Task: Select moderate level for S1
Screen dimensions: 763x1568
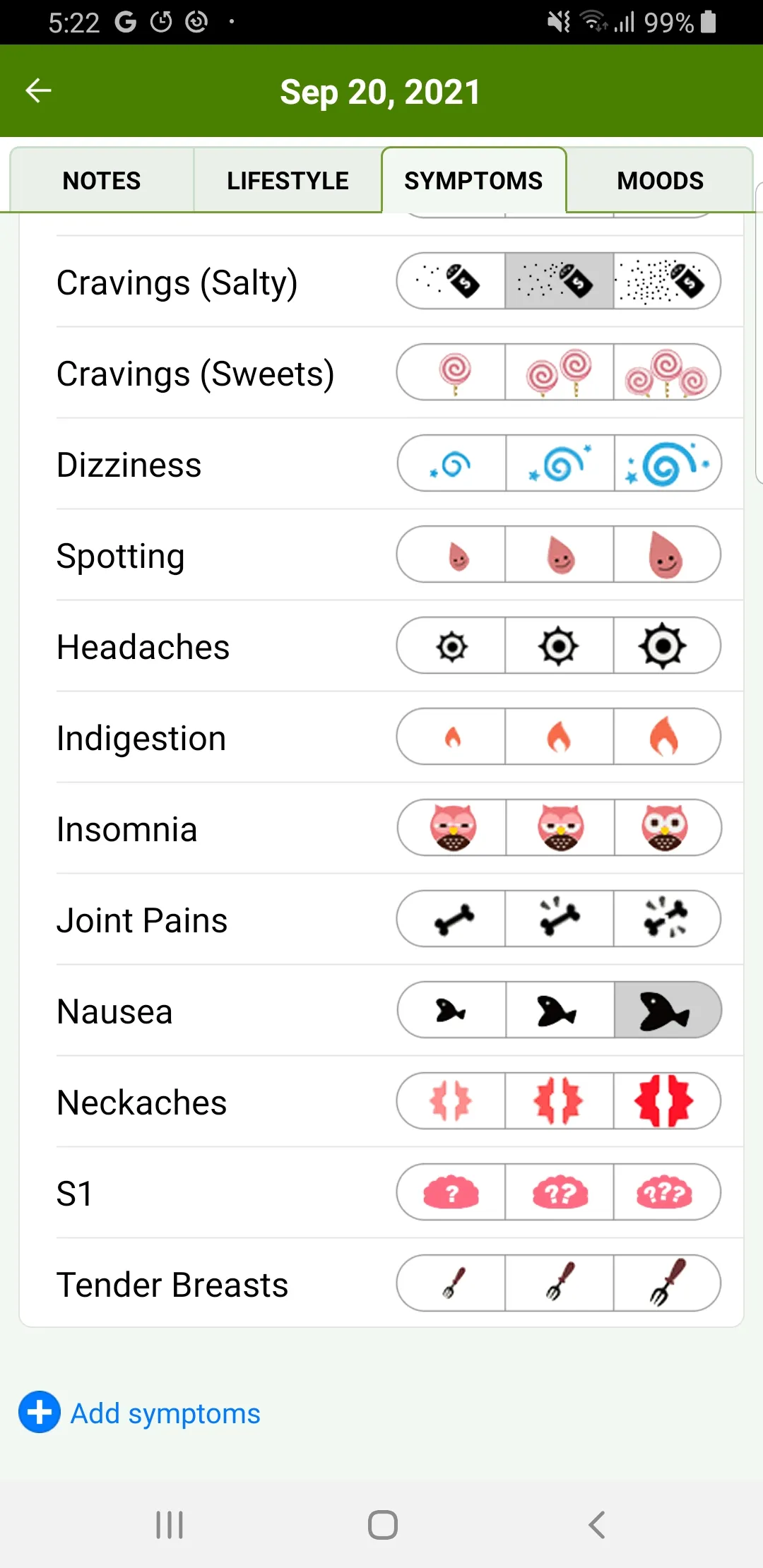Action: 559,1192
